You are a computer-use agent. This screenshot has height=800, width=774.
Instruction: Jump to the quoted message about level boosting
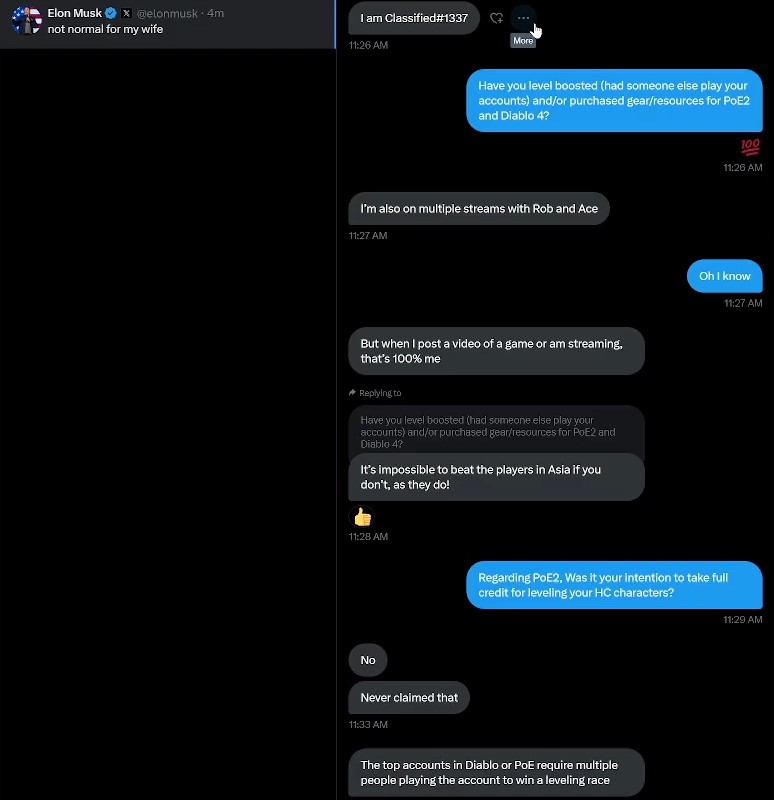coord(496,431)
